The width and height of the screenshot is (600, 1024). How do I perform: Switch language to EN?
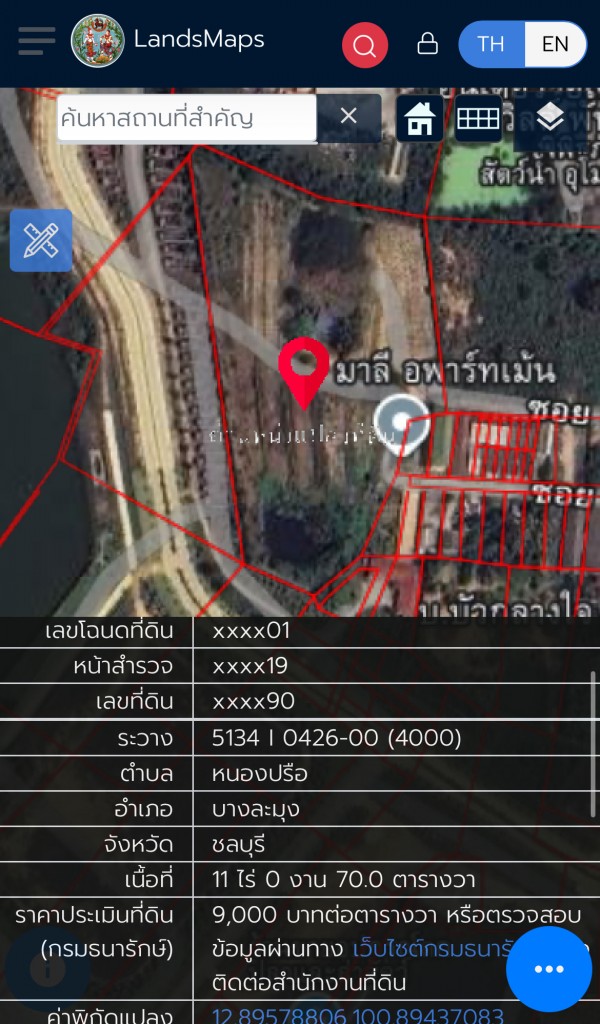(x=554, y=44)
